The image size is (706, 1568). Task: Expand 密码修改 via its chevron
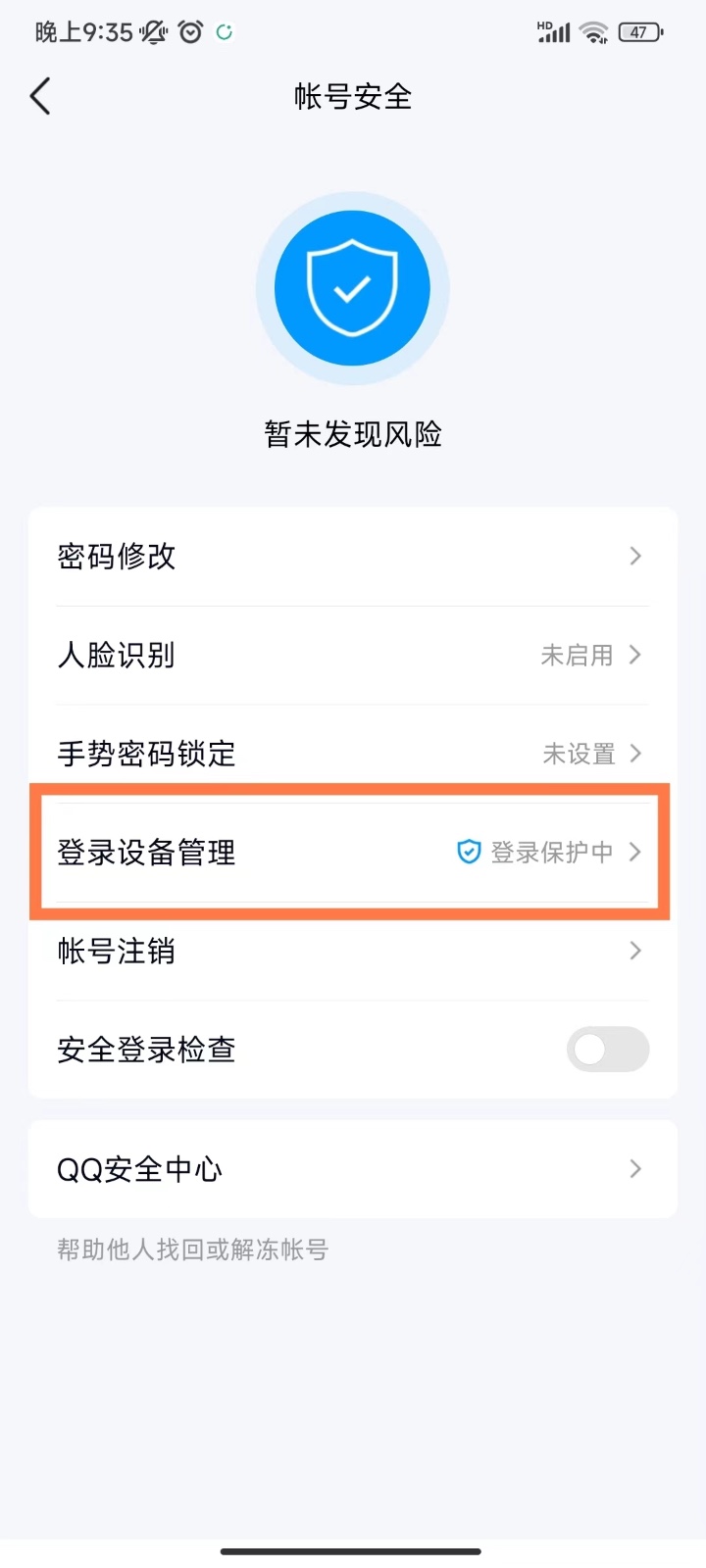[635, 557]
